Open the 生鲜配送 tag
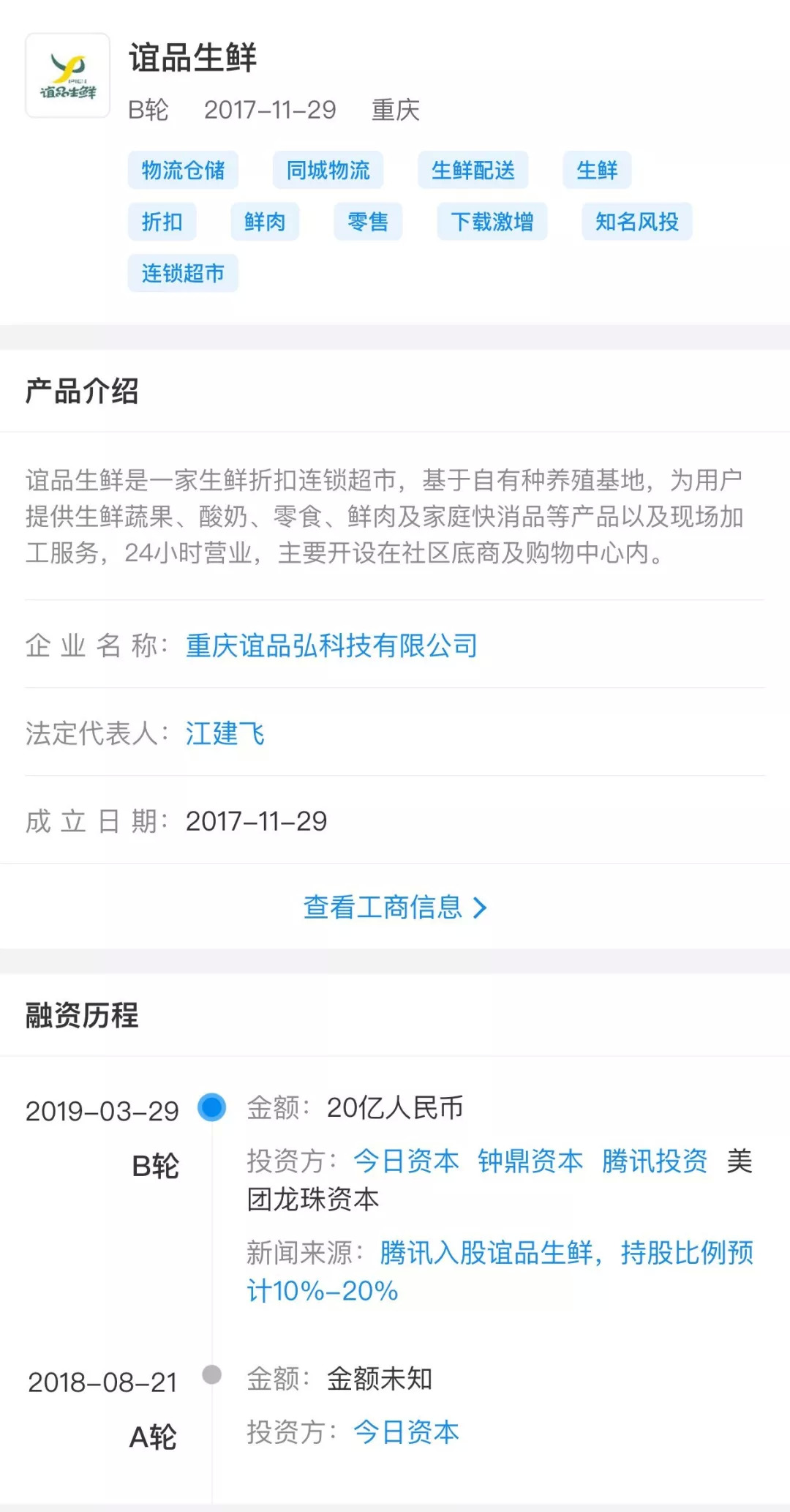 [473, 171]
